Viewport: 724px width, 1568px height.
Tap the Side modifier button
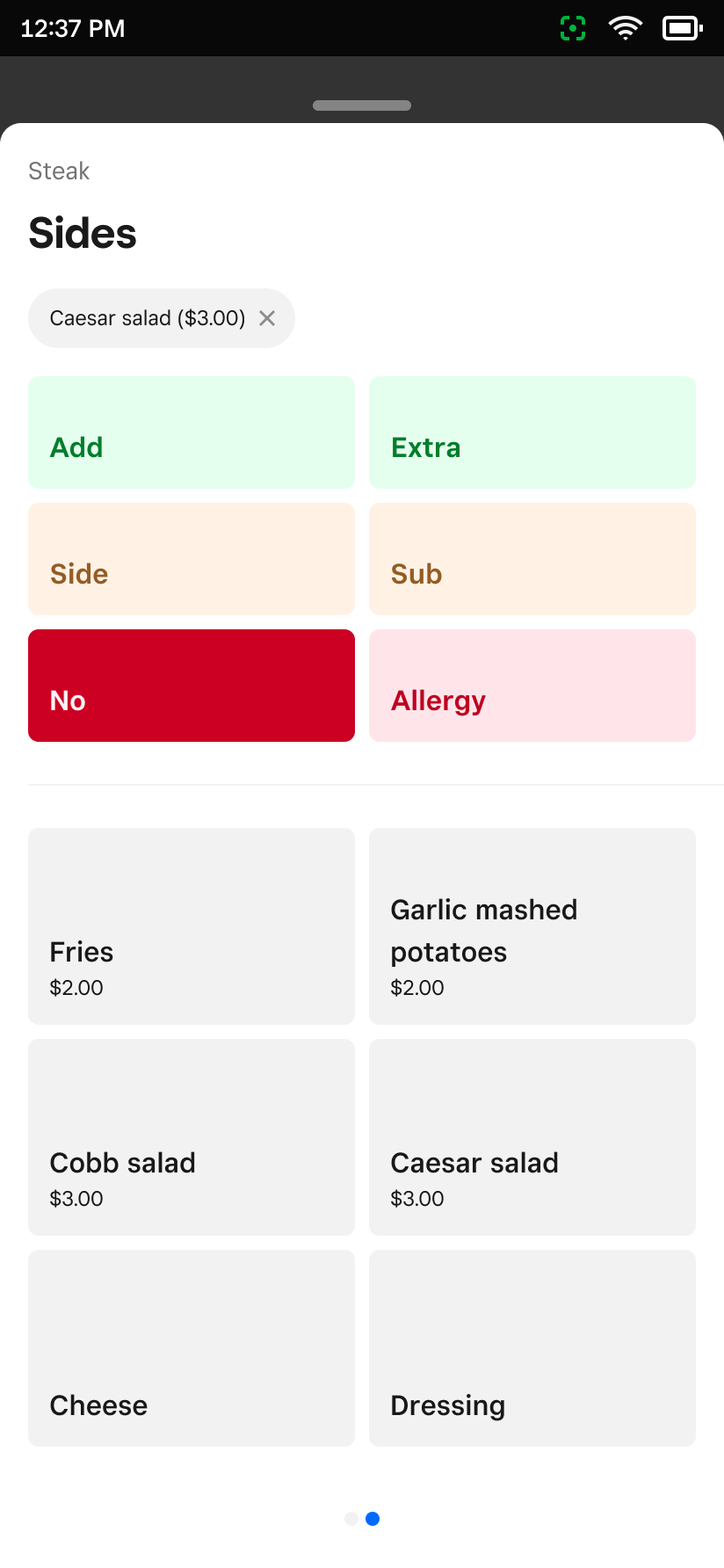[192, 559]
